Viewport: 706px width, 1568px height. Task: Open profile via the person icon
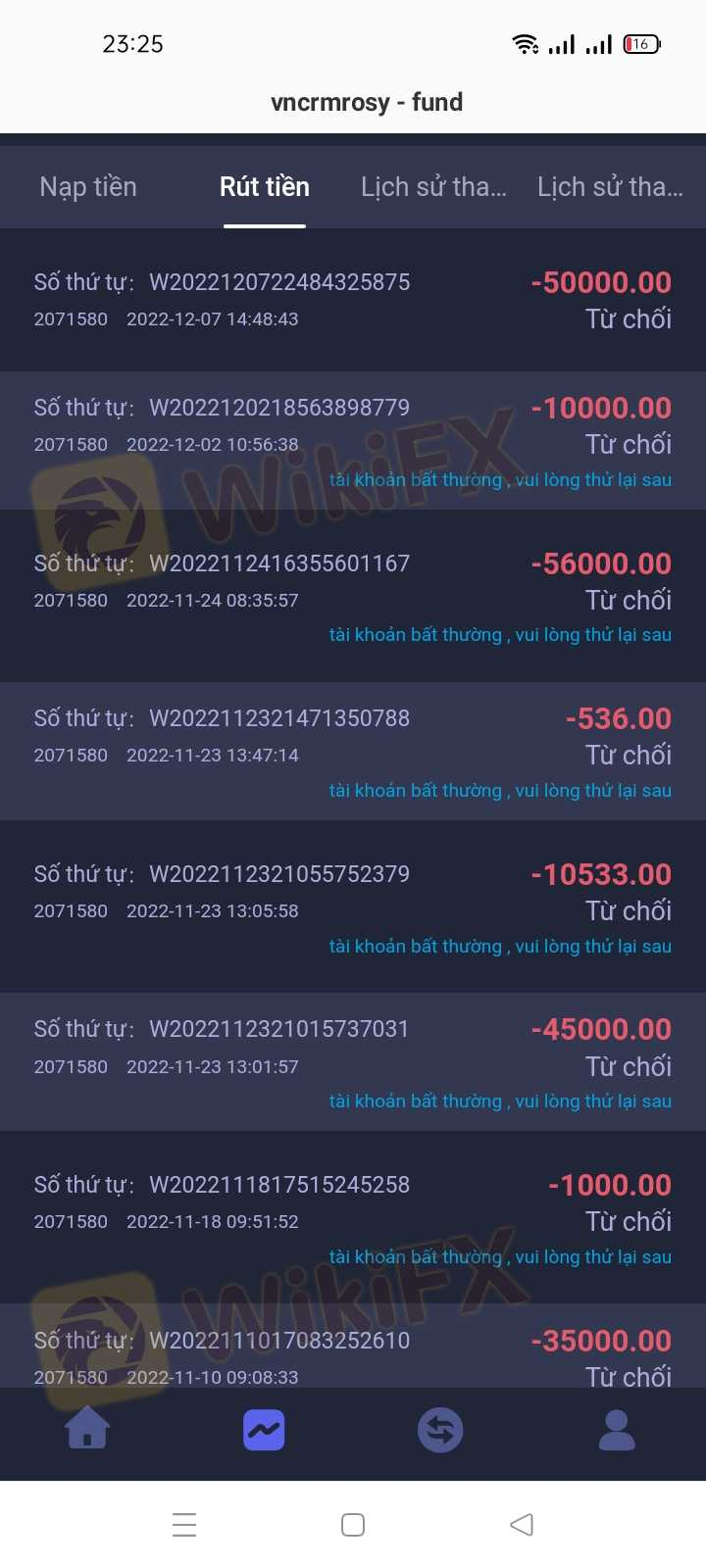pyautogui.click(x=616, y=1429)
